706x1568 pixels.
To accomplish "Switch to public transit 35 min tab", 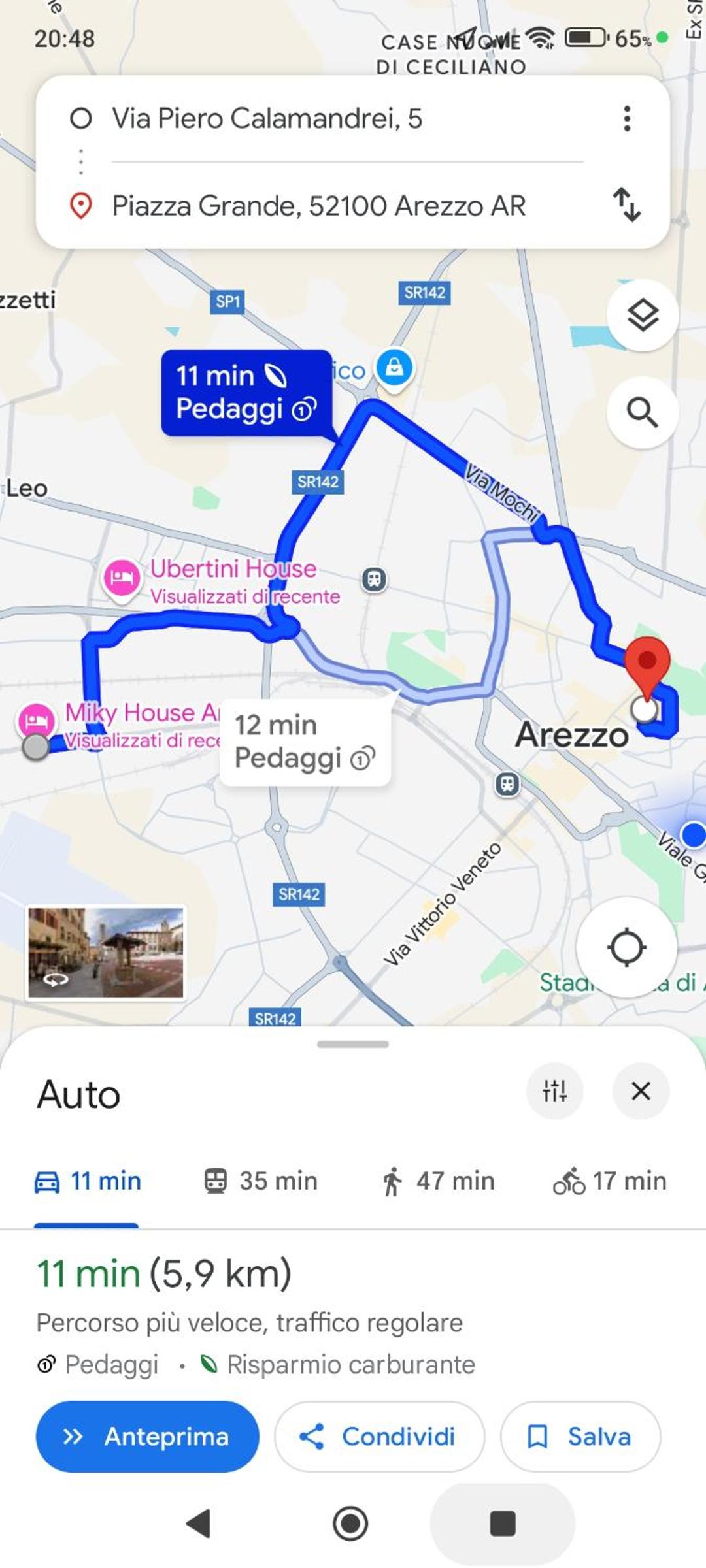I will (261, 1181).
